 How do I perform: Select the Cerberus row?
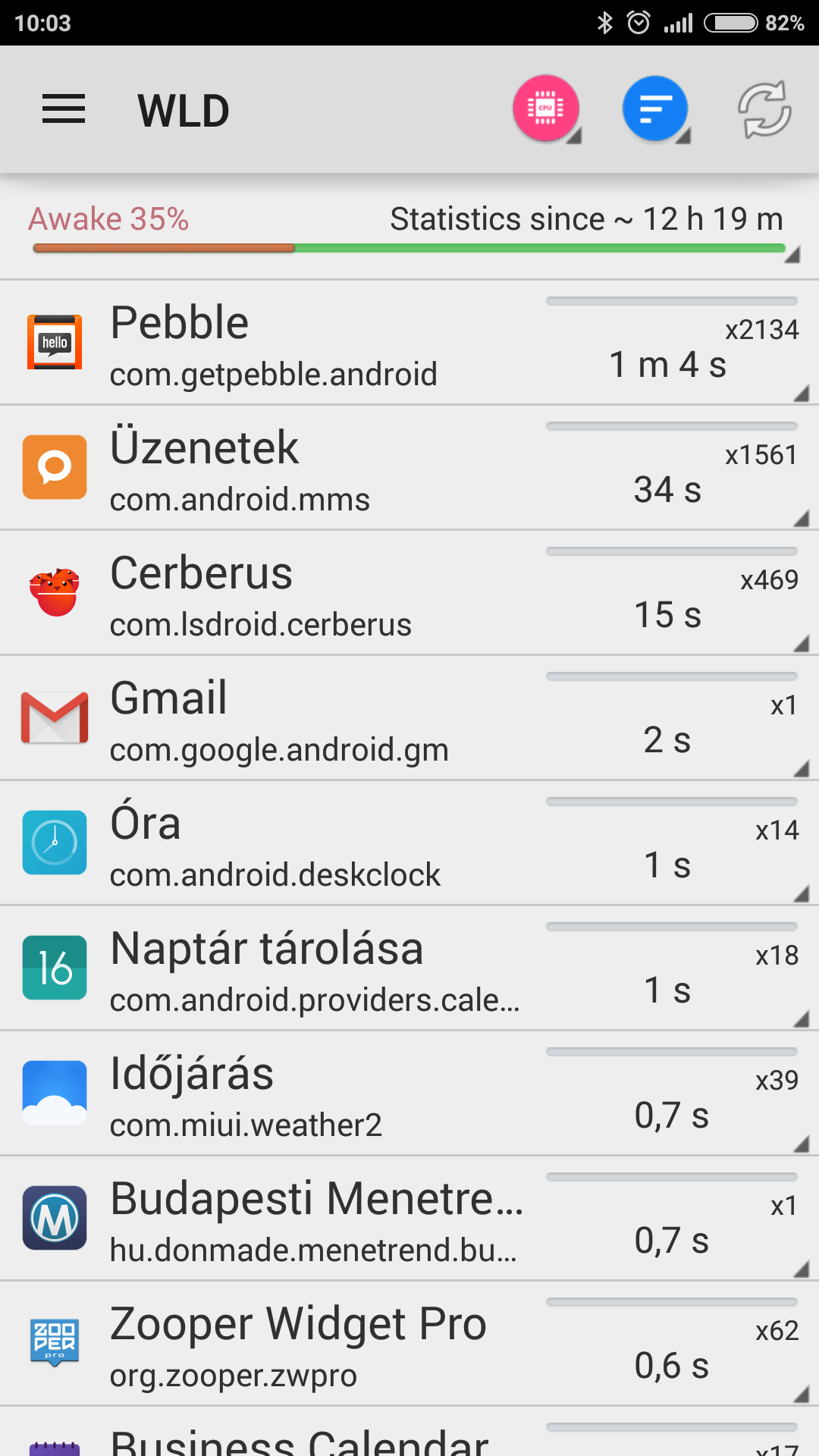coord(409,593)
